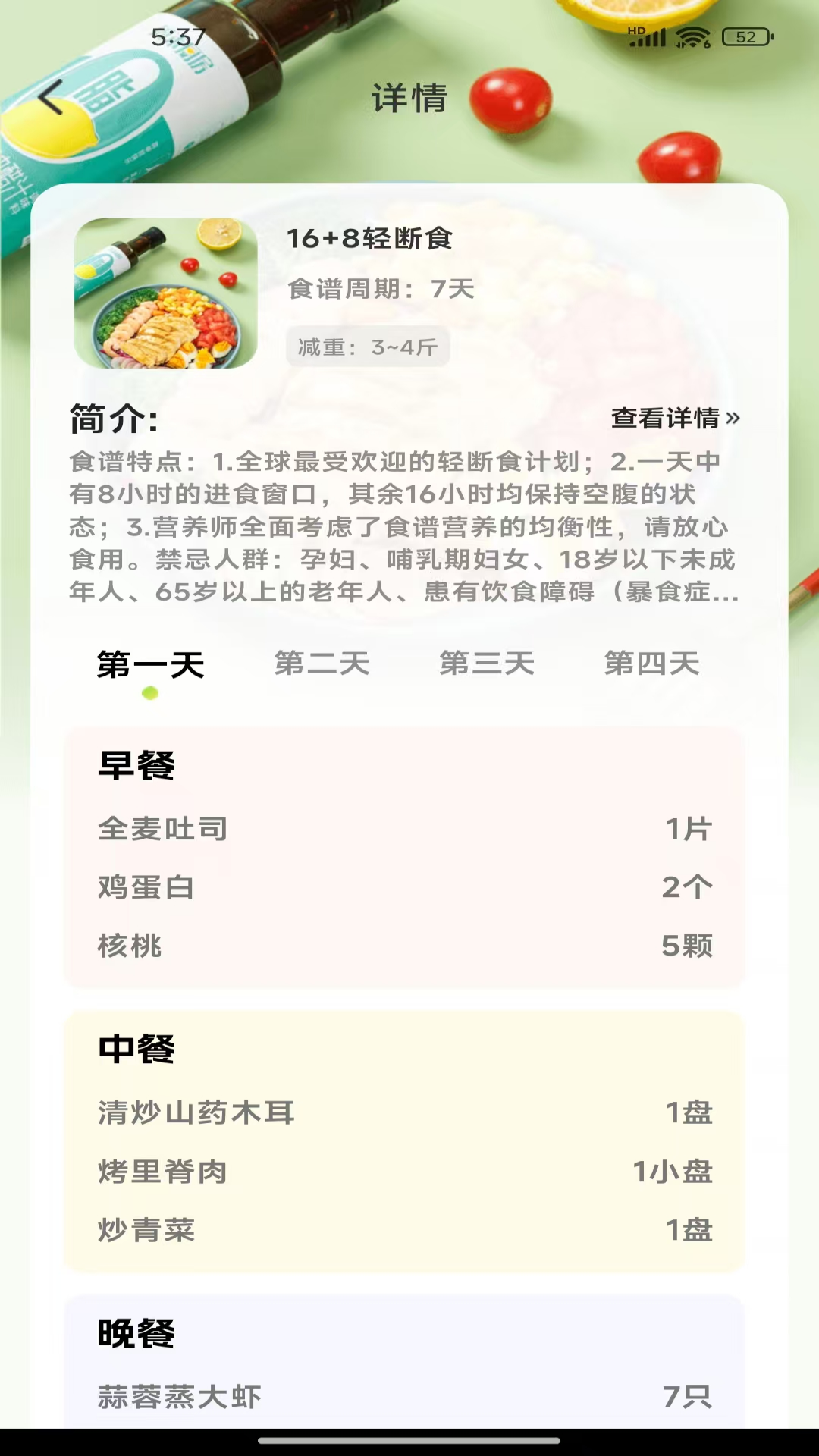
Task: Switch to the 第二天 tab
Action: [322, 664]
